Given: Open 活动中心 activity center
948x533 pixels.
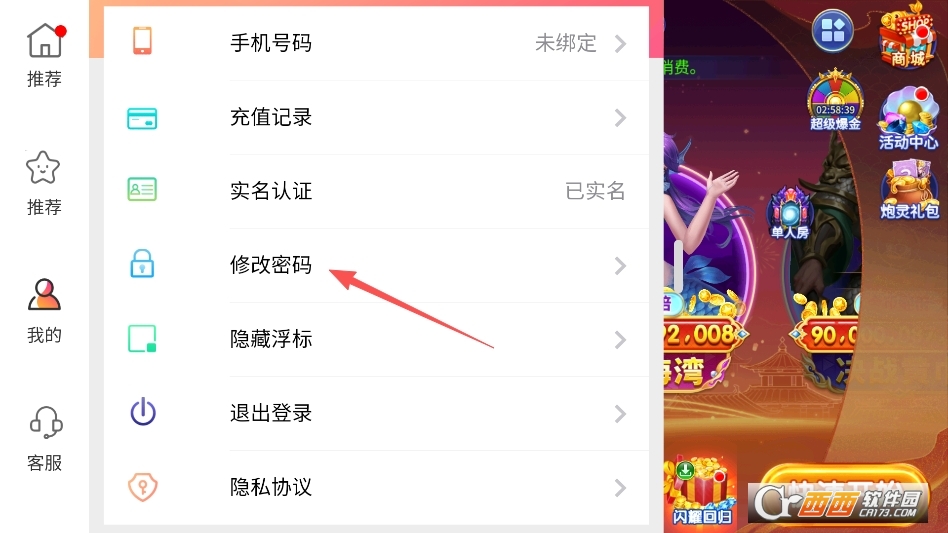Looking at the screenshot, I should click(907, 120).
